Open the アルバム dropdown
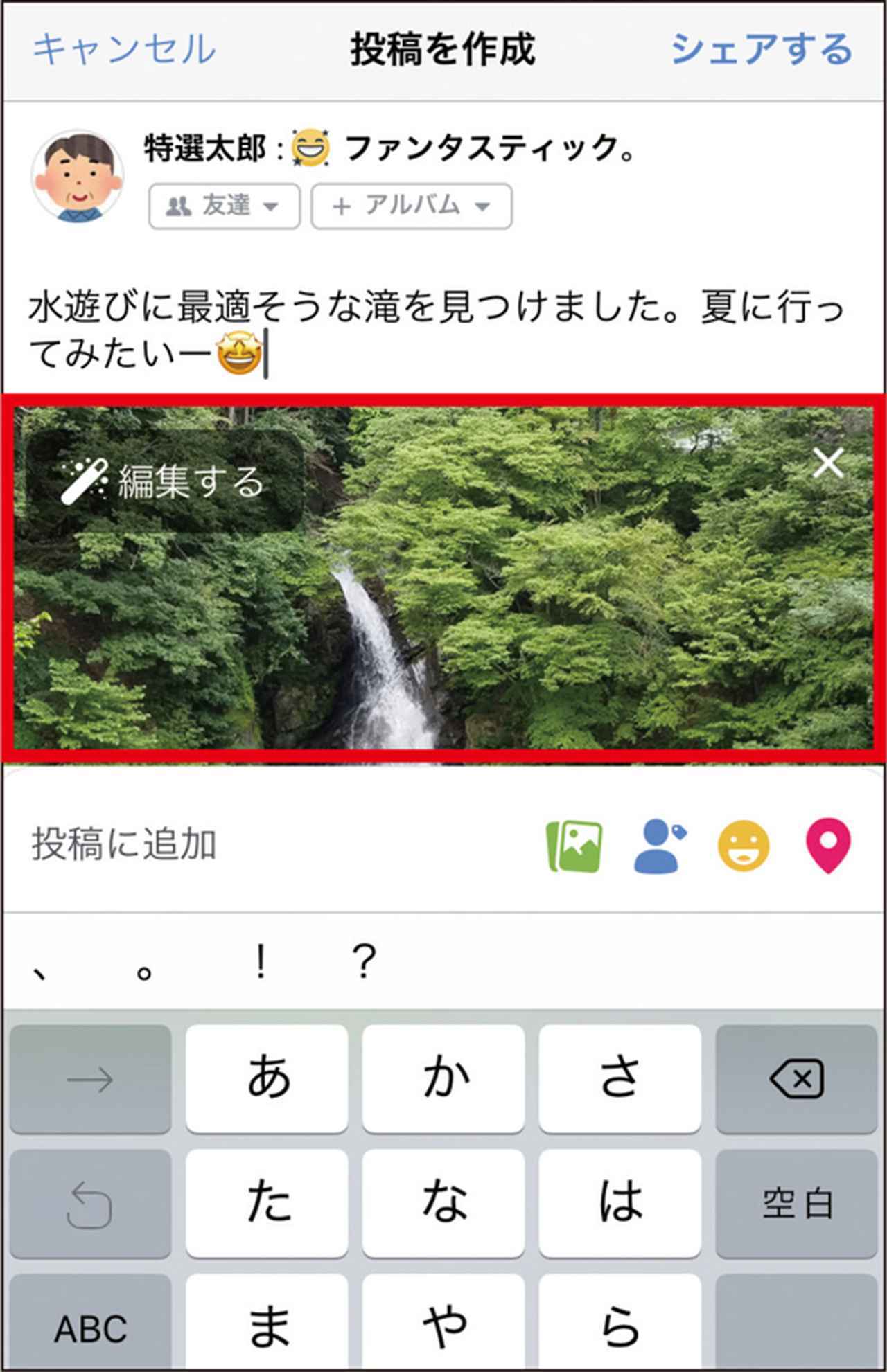Image resolution: width=887 pixels, height=1372 pixels. [412, 206]
